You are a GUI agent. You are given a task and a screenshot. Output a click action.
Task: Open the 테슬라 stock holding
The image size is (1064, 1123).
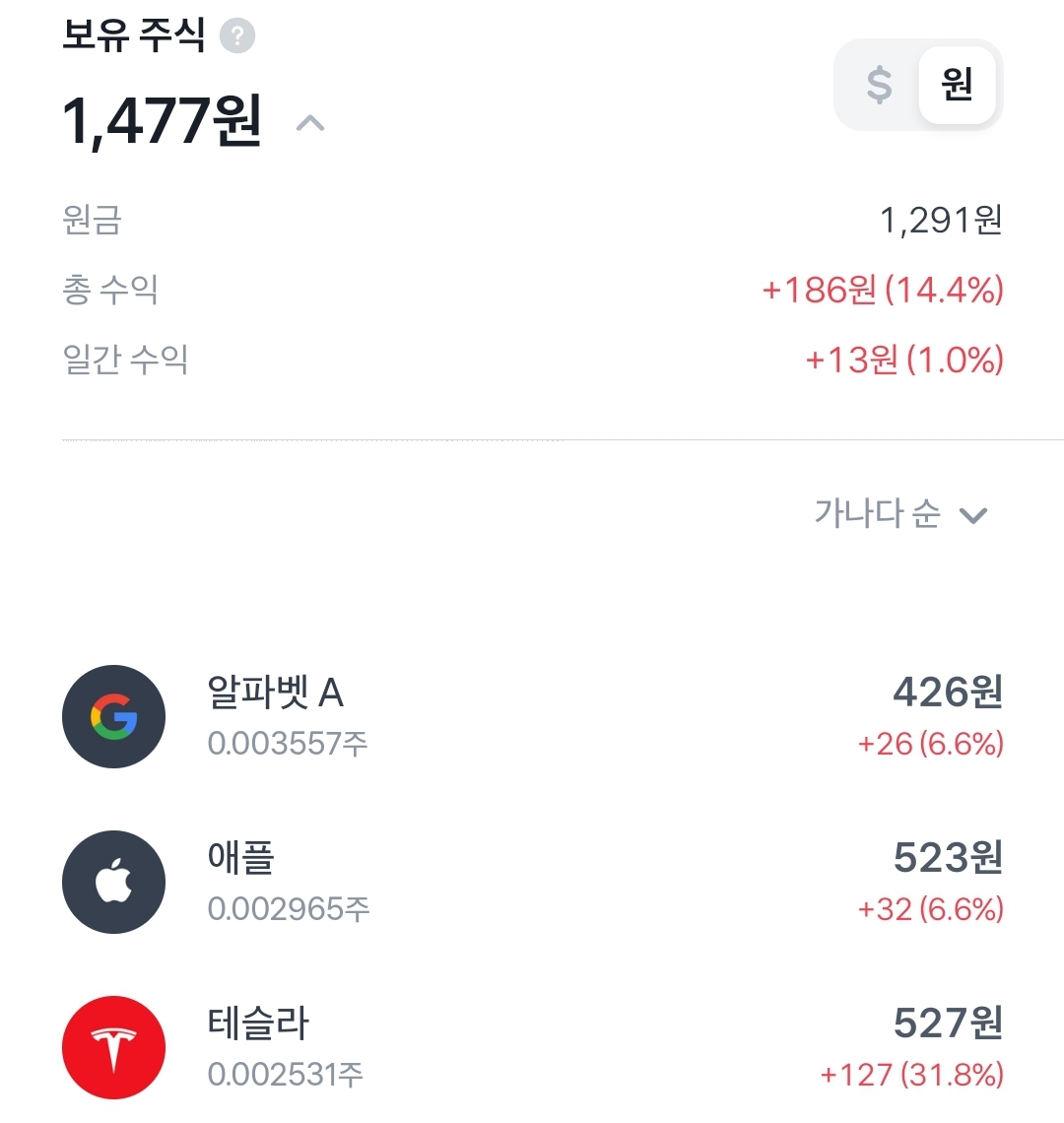tap(532, 1046)
